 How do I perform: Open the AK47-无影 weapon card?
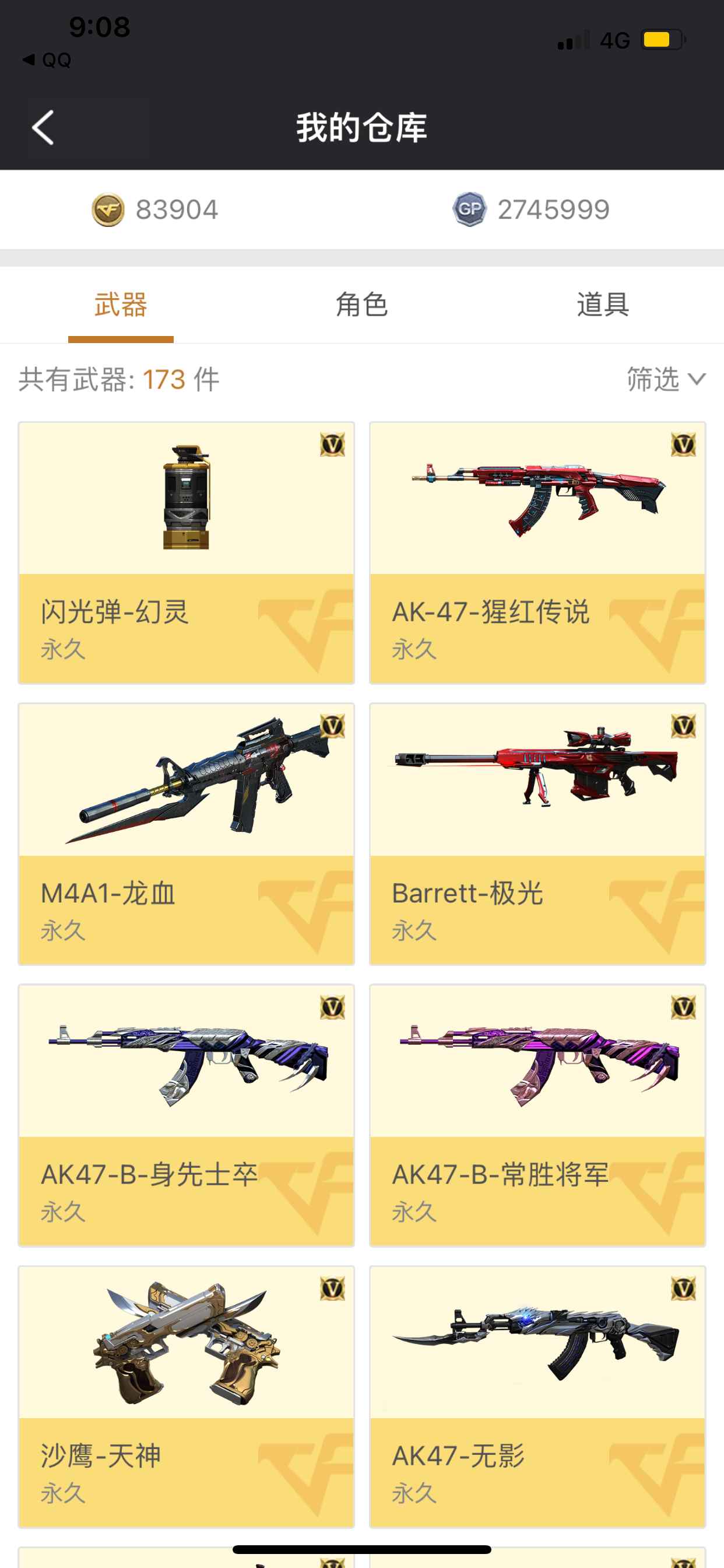click(x=537, y=1396)
